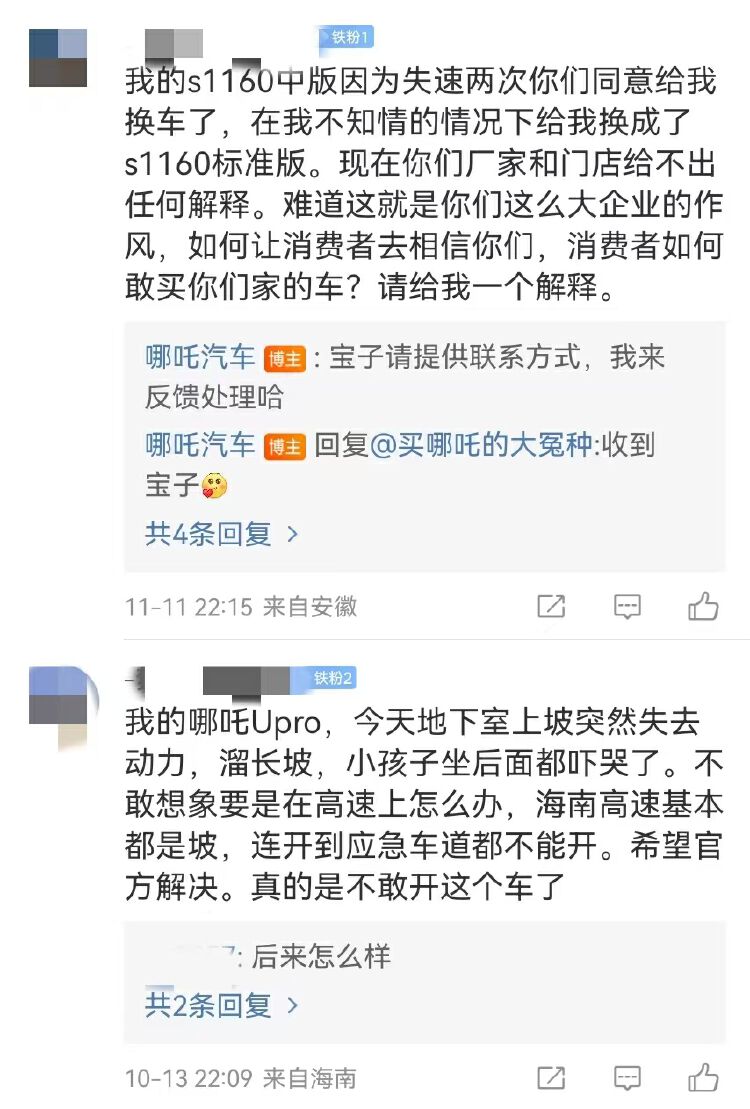The image size is (750, 1109).
Task: Reply to the comment from 海南
Action: (627, 1078)
